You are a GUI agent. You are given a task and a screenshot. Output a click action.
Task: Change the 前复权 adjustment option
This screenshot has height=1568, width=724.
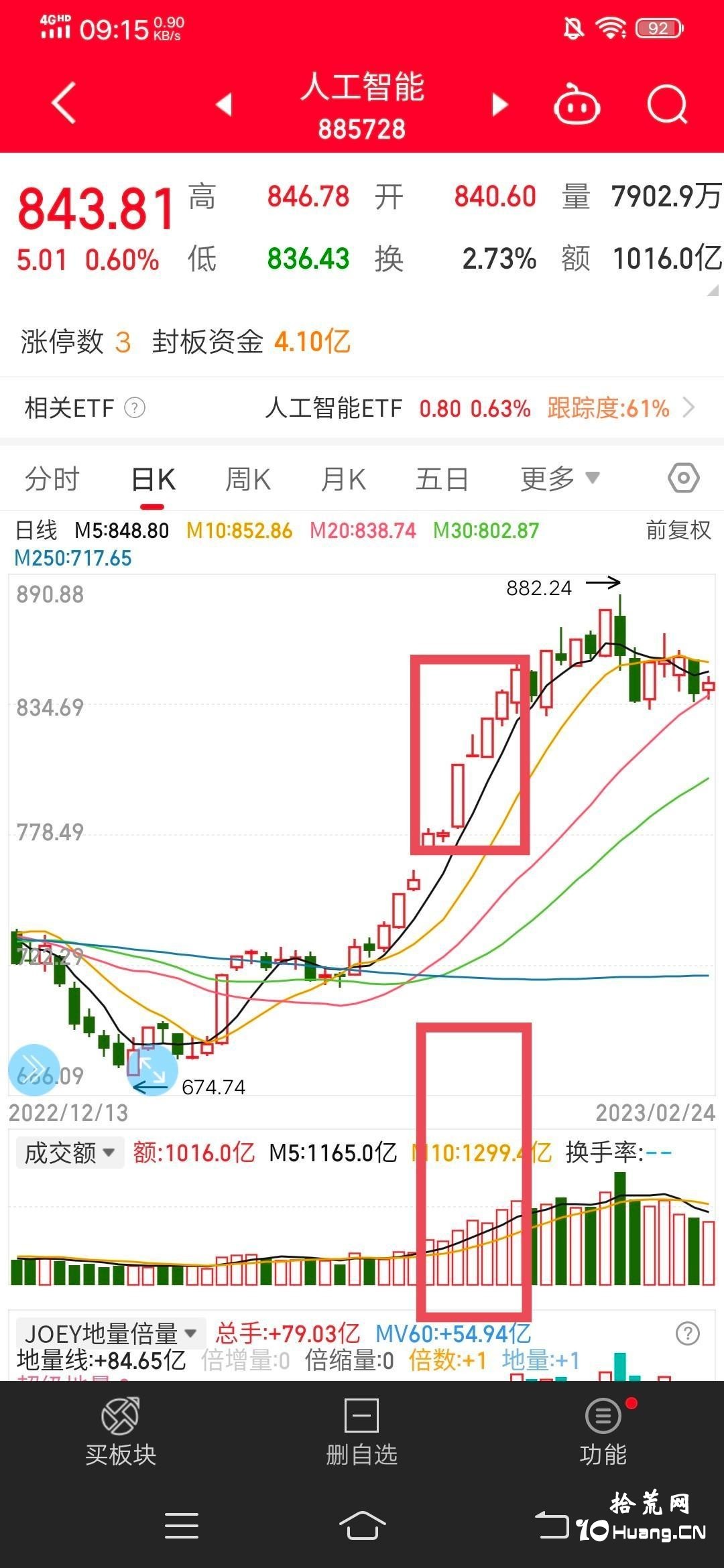coord(678,530)
